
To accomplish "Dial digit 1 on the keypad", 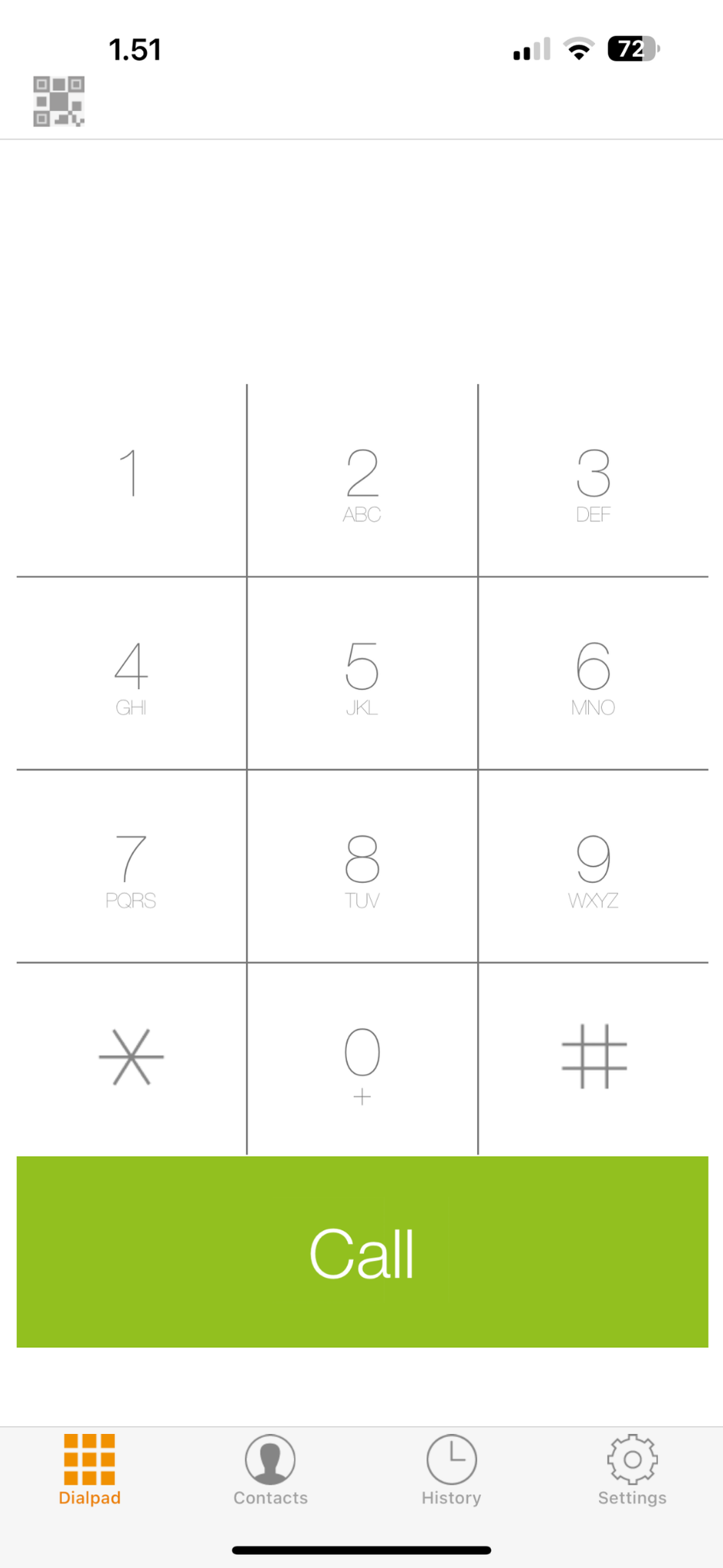I will click(132, 480).
